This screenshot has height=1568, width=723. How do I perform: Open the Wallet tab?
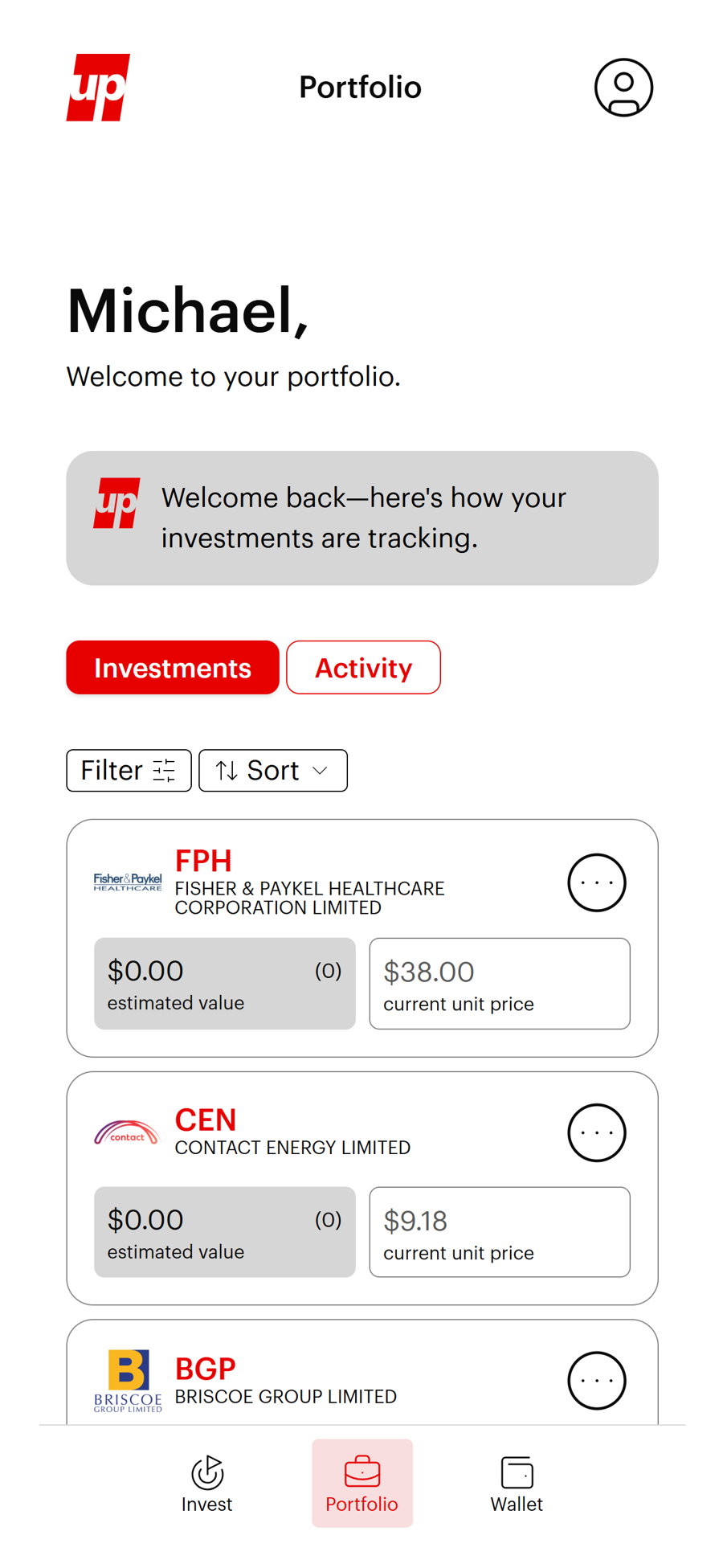coord(517,1484)
